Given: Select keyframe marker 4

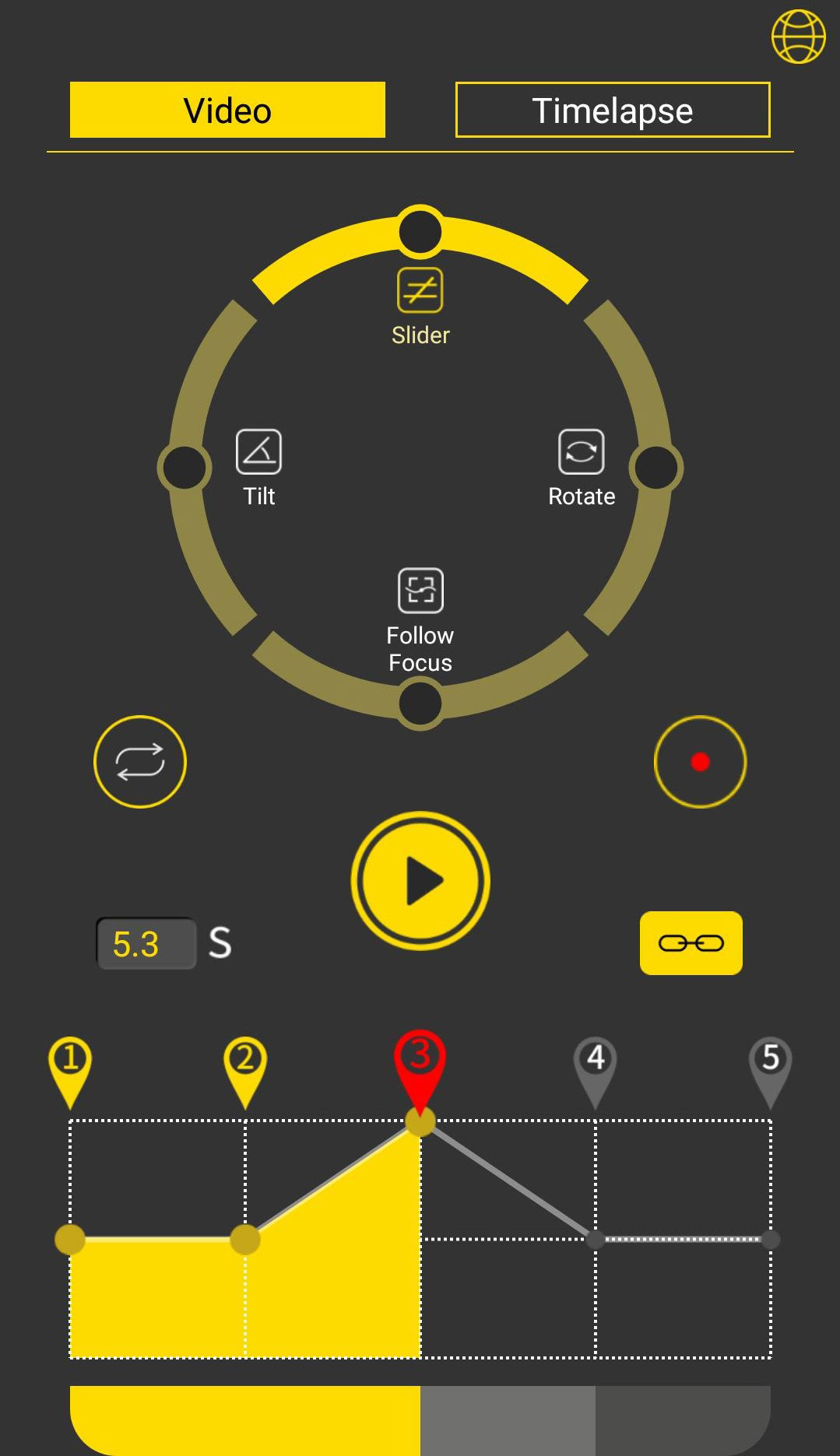Looking at the screenshot, I should (x=596, y=1062).
